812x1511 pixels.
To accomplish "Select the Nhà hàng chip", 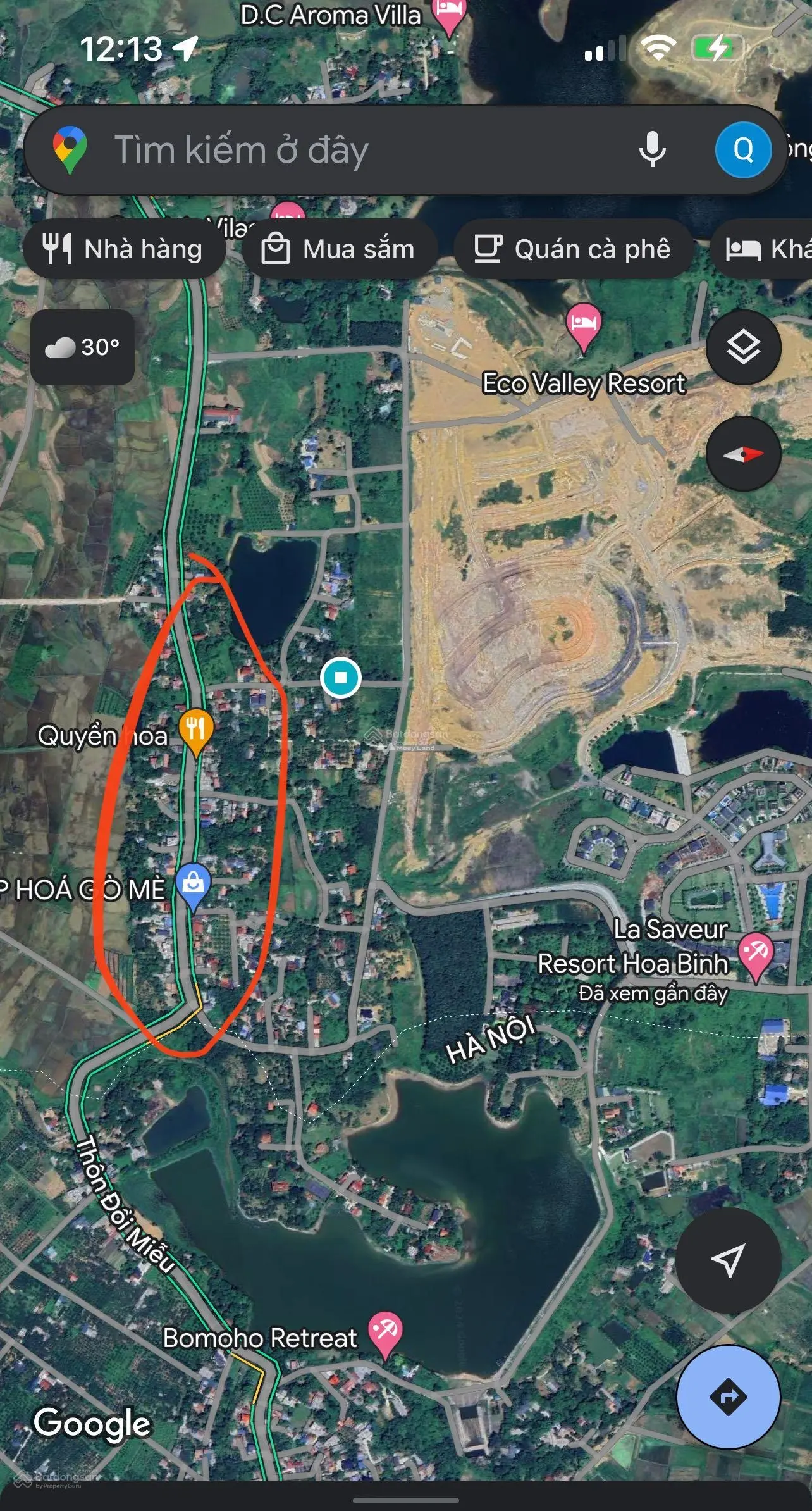I will click(124, 249).
